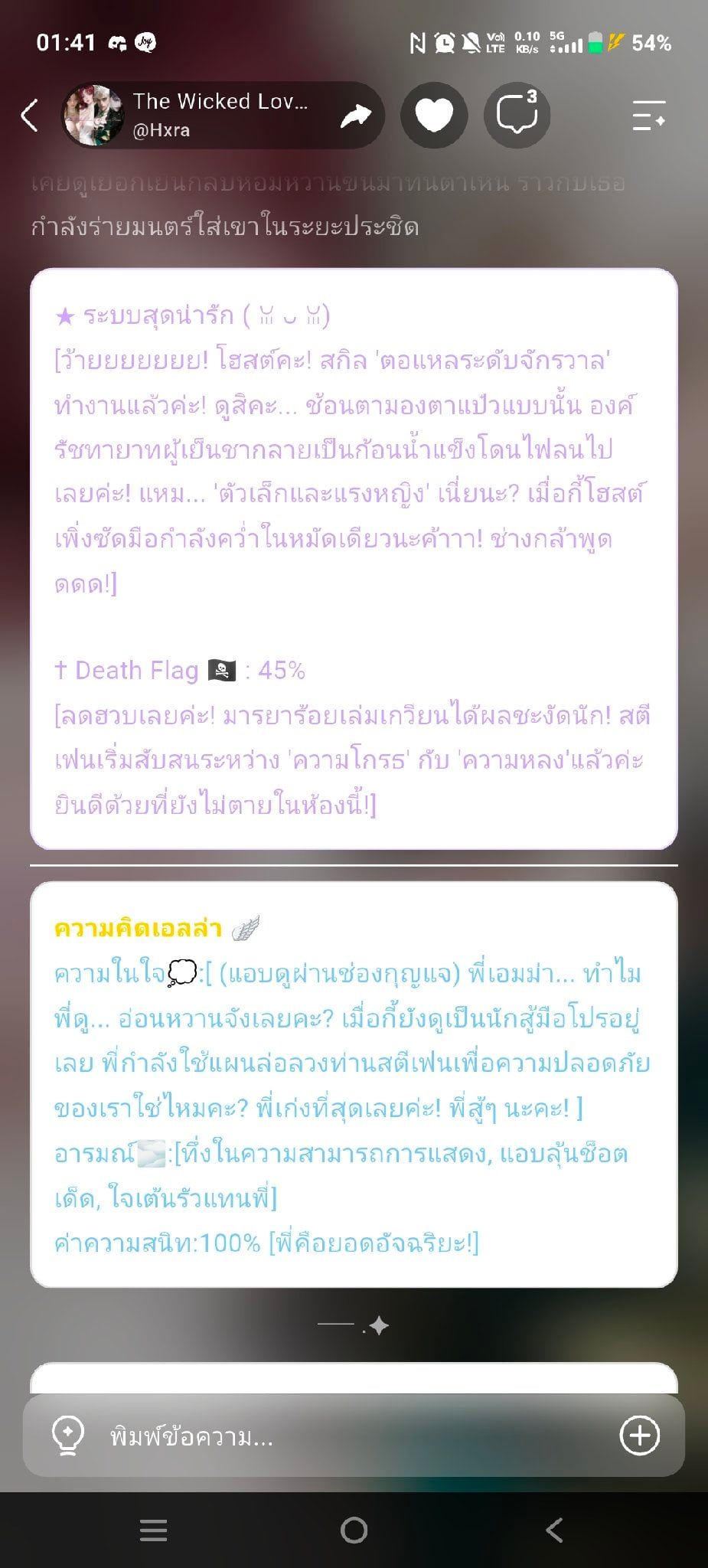Go back using the top-left arrow
The image size is (708, 1568).
pyautogui.click(x=29, y=116)
